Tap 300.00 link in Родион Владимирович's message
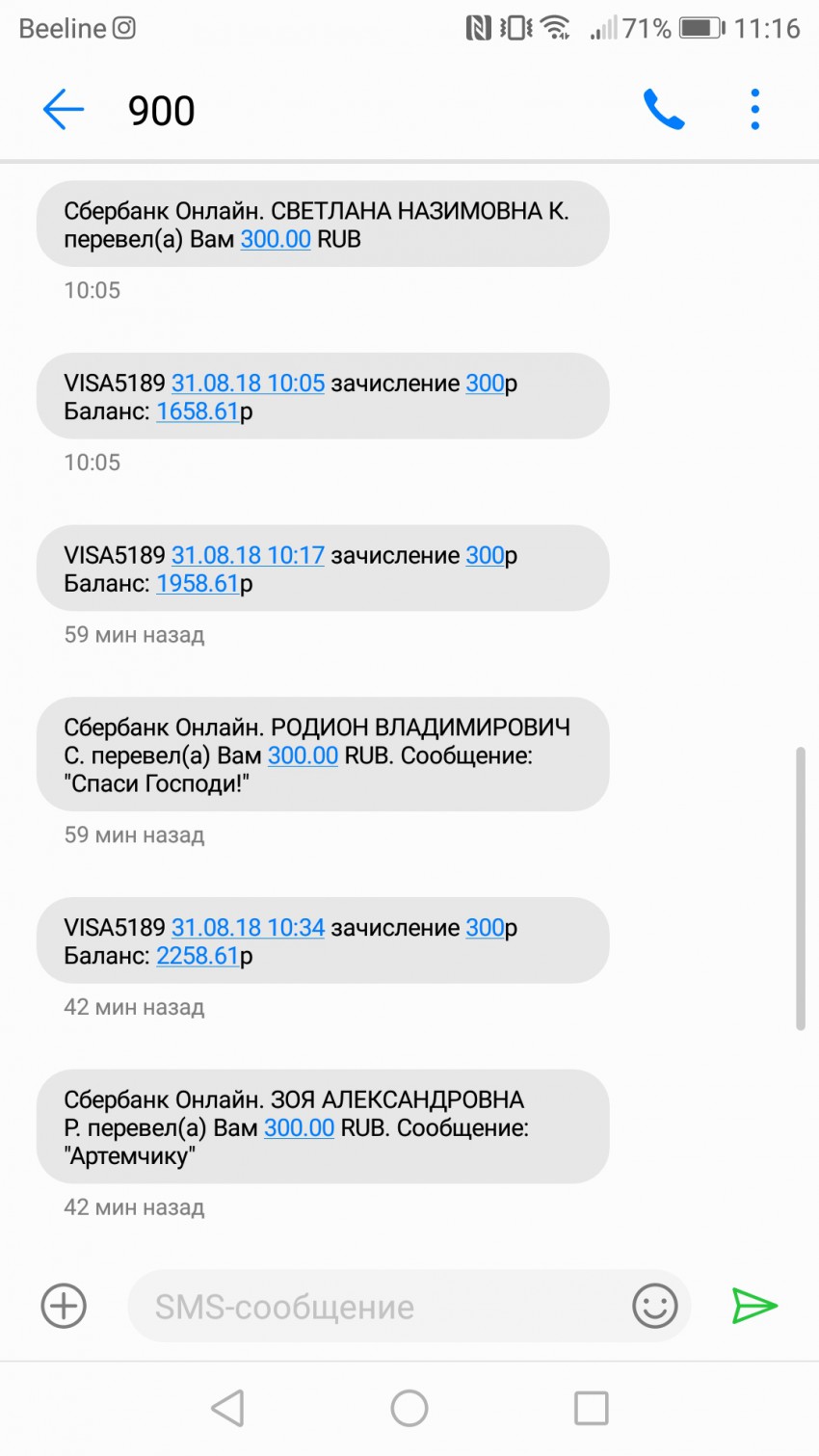 pyautogui.click(x=303, y=755)
